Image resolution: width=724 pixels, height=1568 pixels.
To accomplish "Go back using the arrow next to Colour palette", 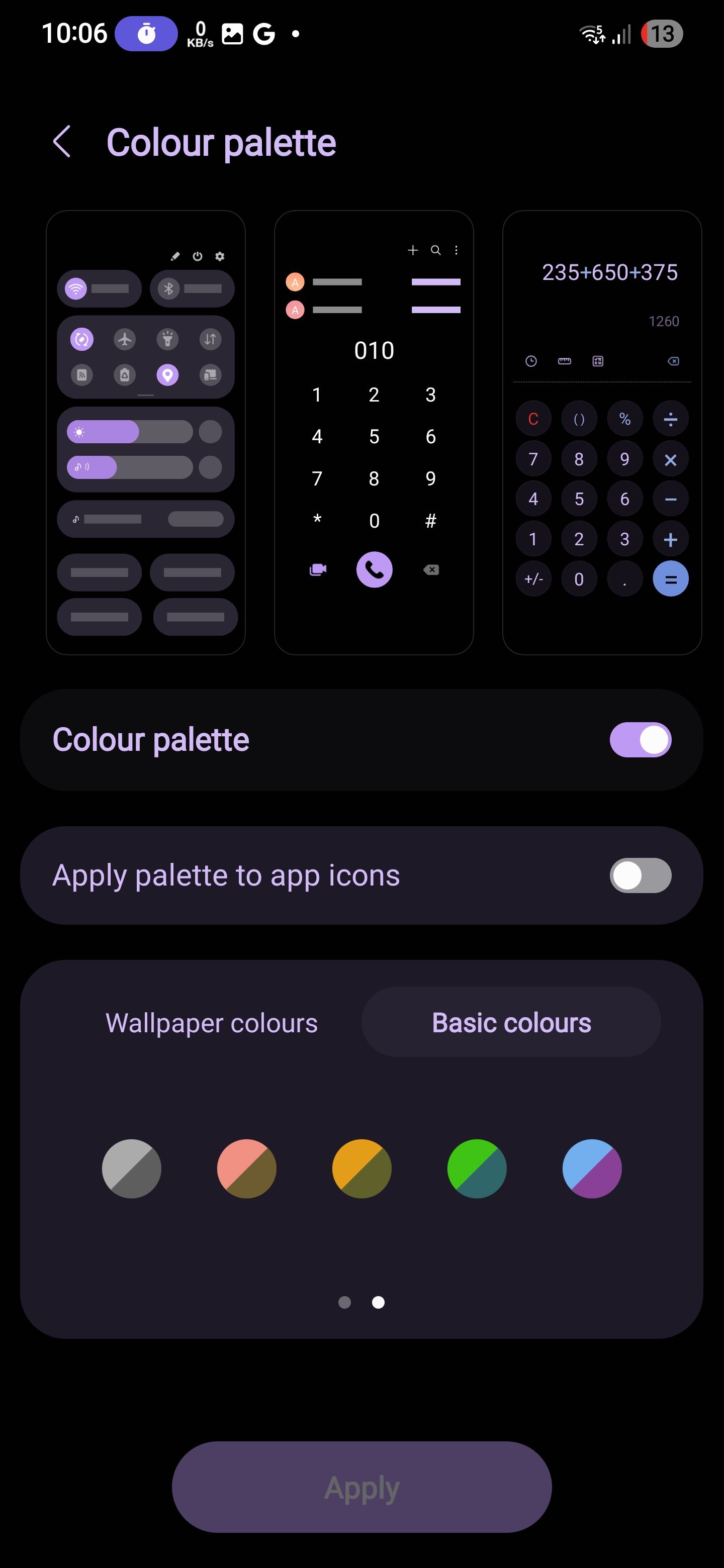I will click(x=63, y=141).
